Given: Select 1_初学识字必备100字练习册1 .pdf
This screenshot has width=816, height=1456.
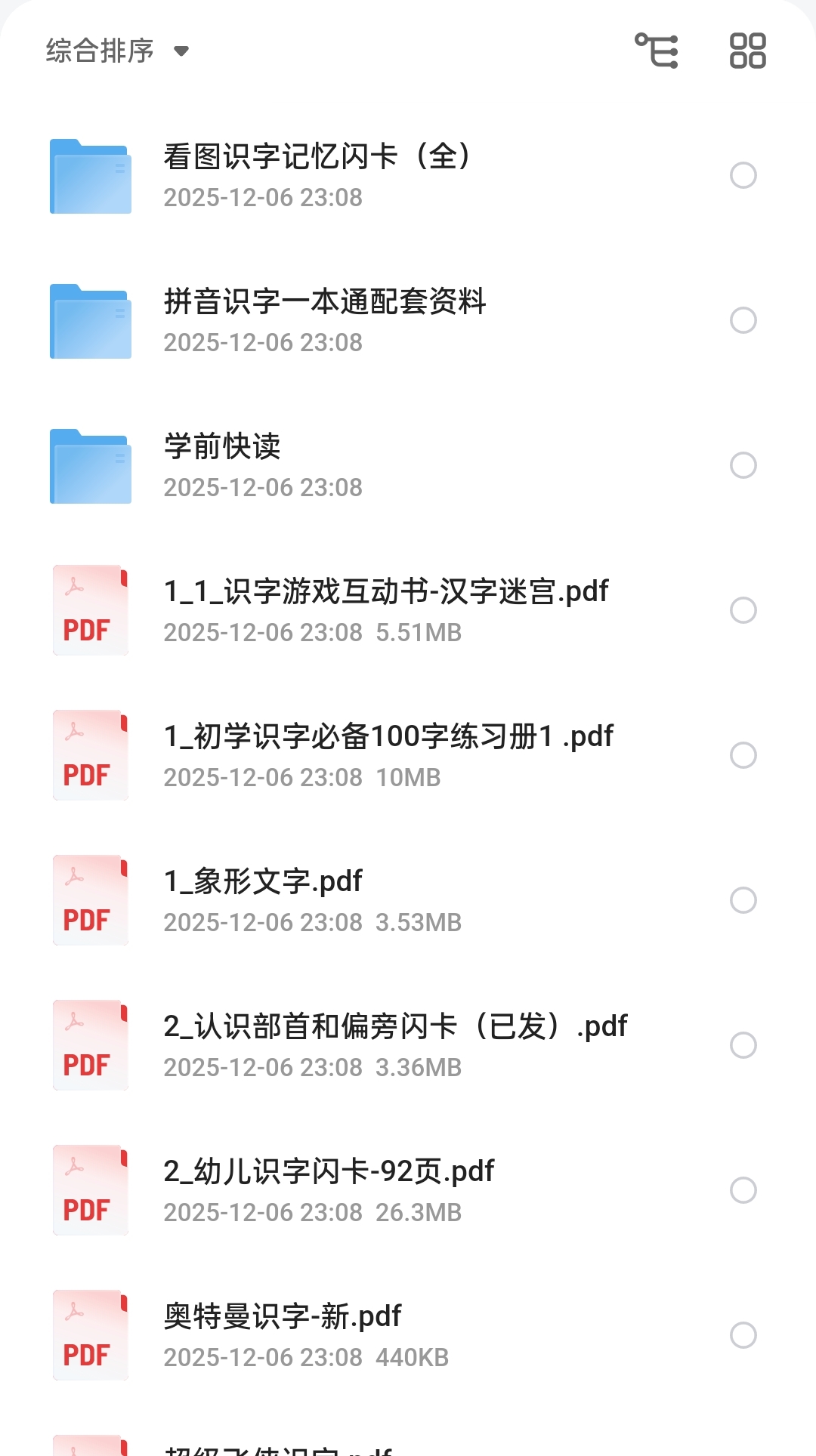Looking at the screenshot, I should (743, 755).
